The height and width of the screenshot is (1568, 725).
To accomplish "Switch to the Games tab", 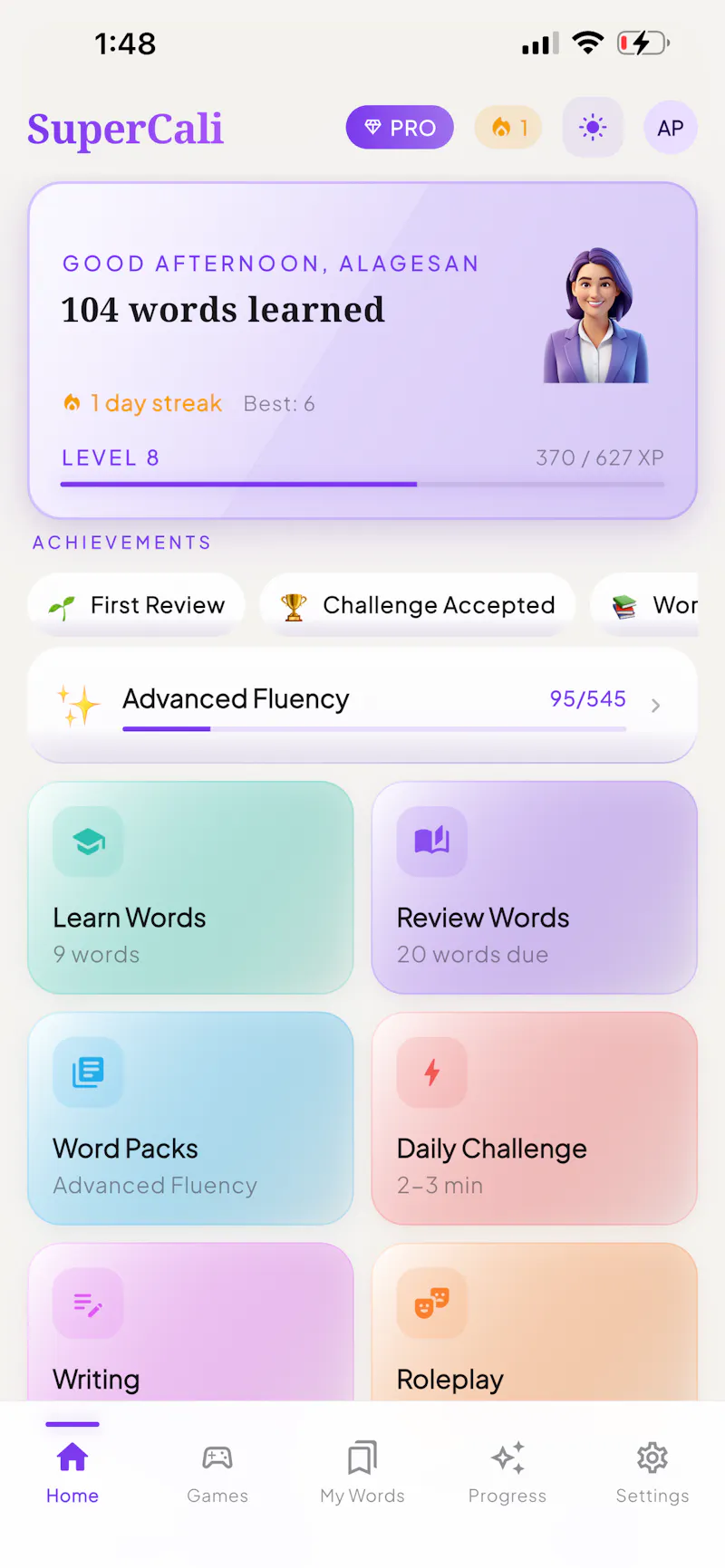I will click(x=217, y=1473).
